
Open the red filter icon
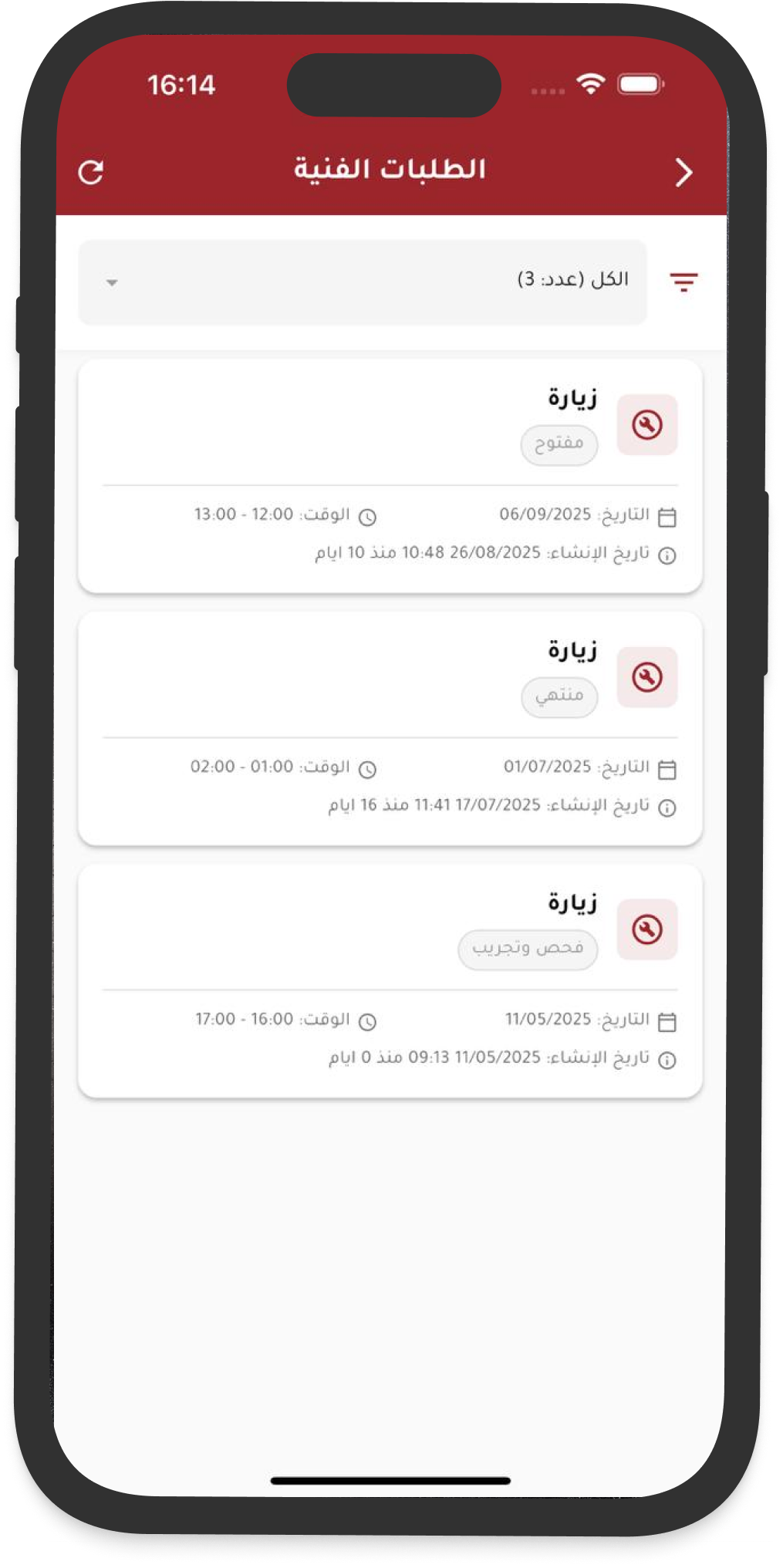pyautogui.click(x=683, y=282)
